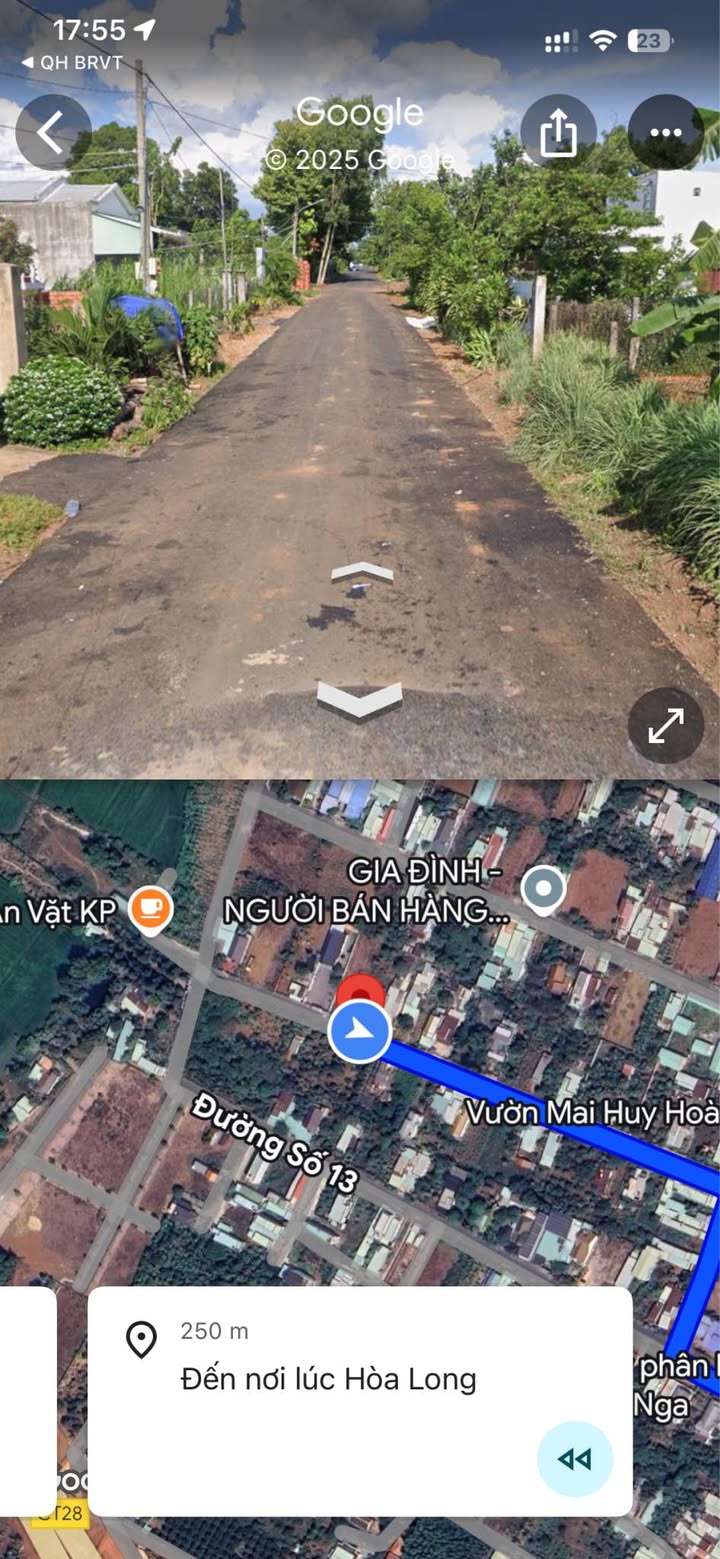The width and height of the screenshot is (720, 1559).
Task: Go back from Street View
Action: pyautogui.click(x=53, y=132)
